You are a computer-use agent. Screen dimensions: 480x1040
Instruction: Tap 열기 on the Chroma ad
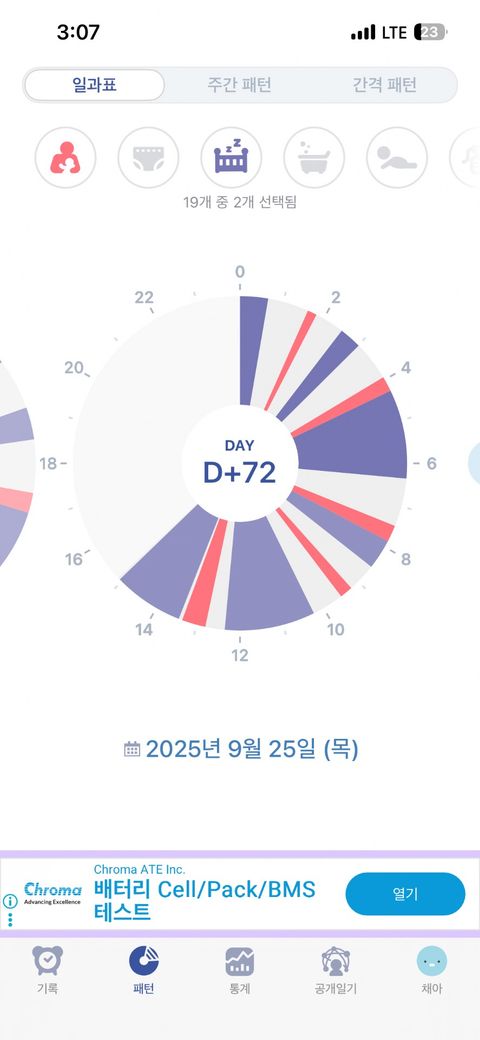point(405,894)
